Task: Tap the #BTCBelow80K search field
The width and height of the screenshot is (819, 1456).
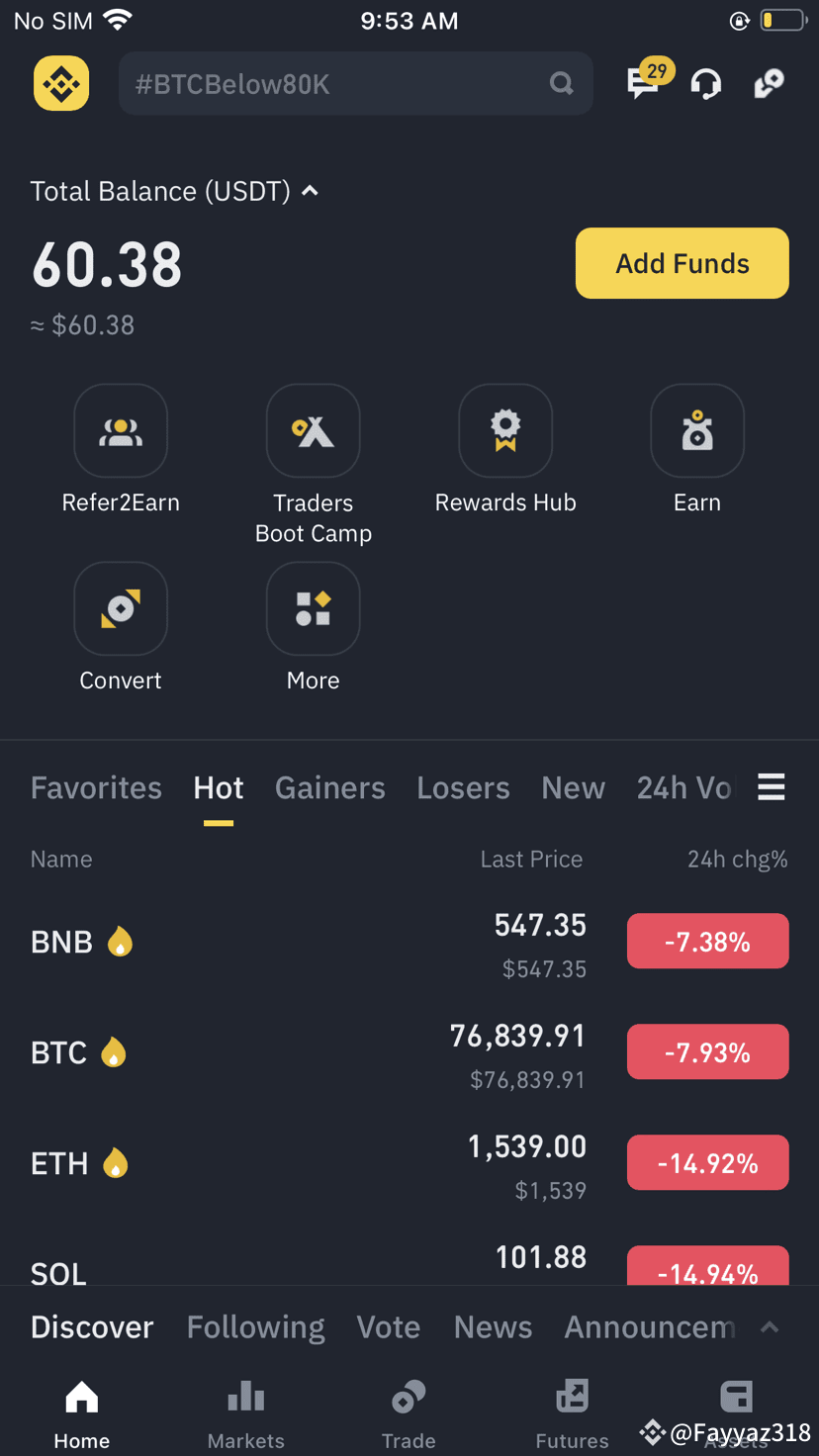Action: (x=356, y=83)
